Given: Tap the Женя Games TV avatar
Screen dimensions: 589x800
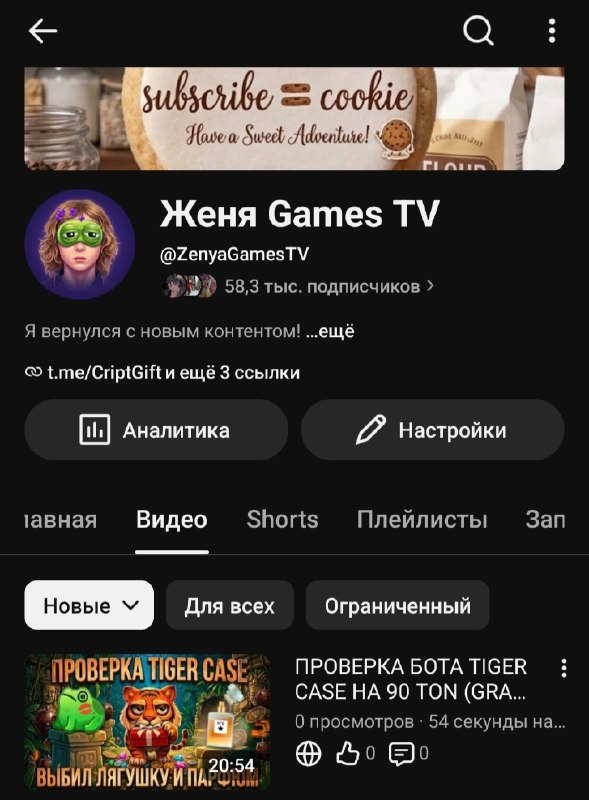Looking at the screenshot, I should click(x=80, y=244).
